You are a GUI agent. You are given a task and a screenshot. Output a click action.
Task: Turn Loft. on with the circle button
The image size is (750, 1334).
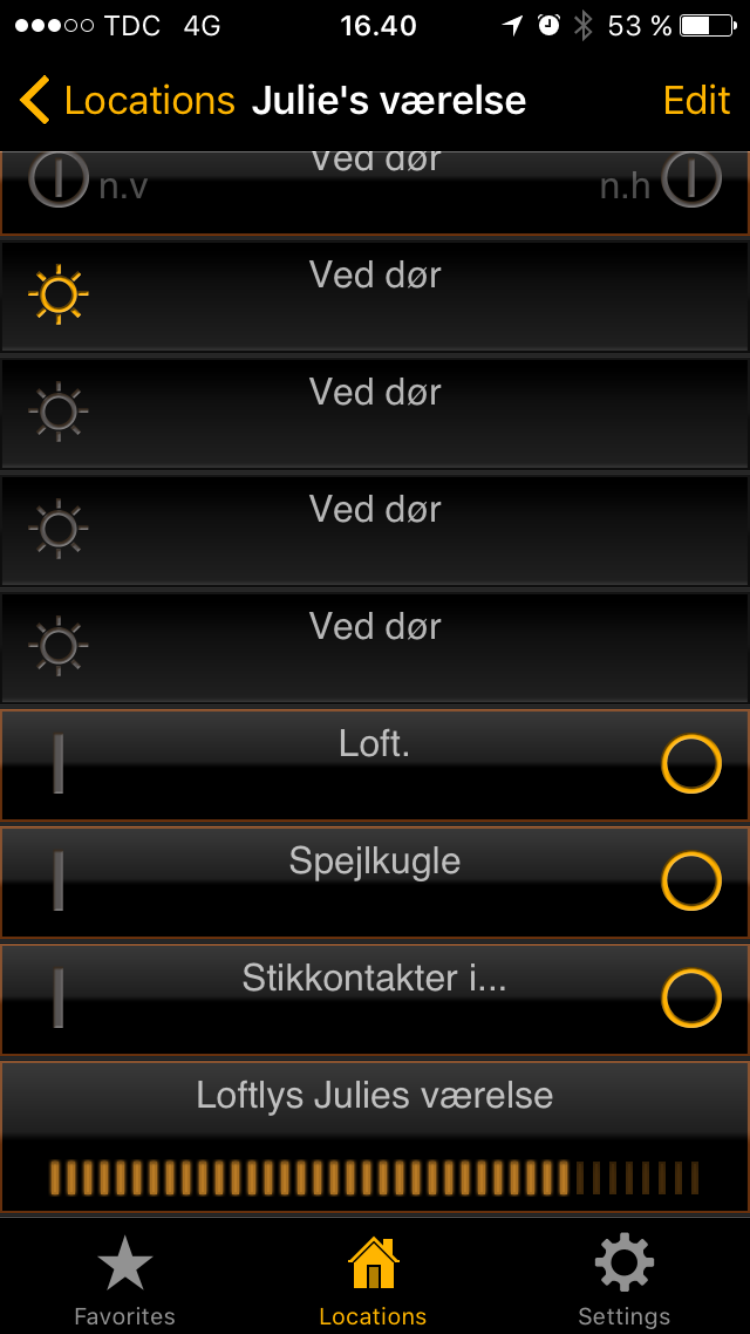point(691,764)
